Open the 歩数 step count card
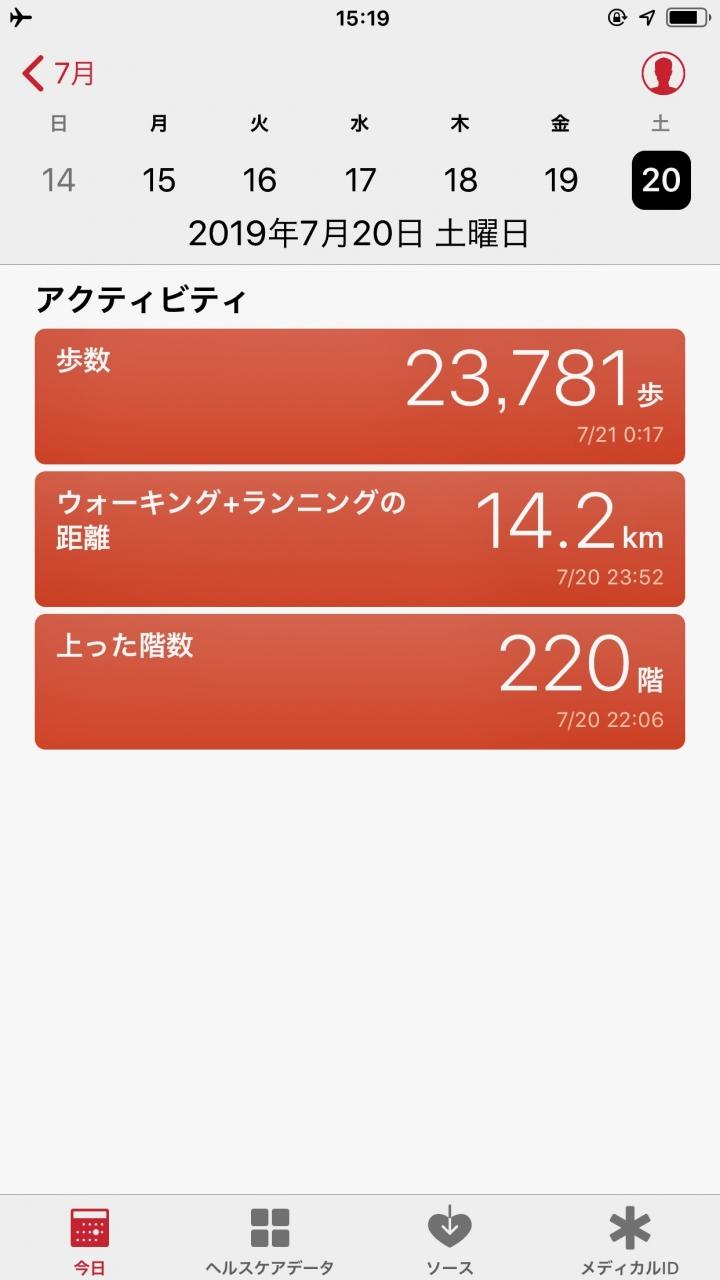The image size is (720, 1280). pyautogui.click(x=360, y=396)
